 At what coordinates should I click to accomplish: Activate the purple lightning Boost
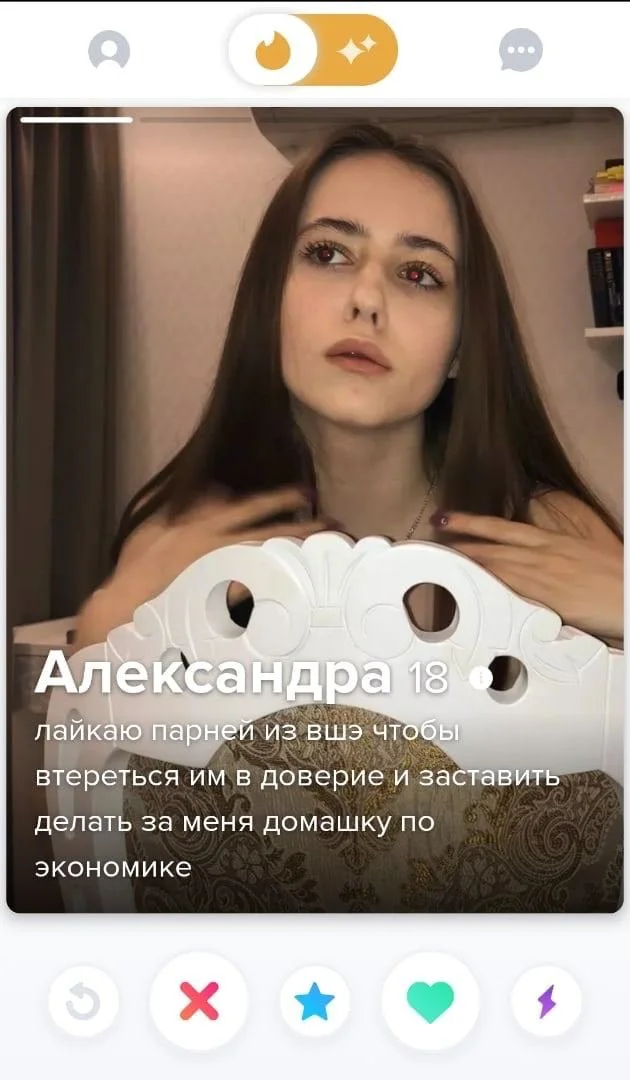[546, 1002]
